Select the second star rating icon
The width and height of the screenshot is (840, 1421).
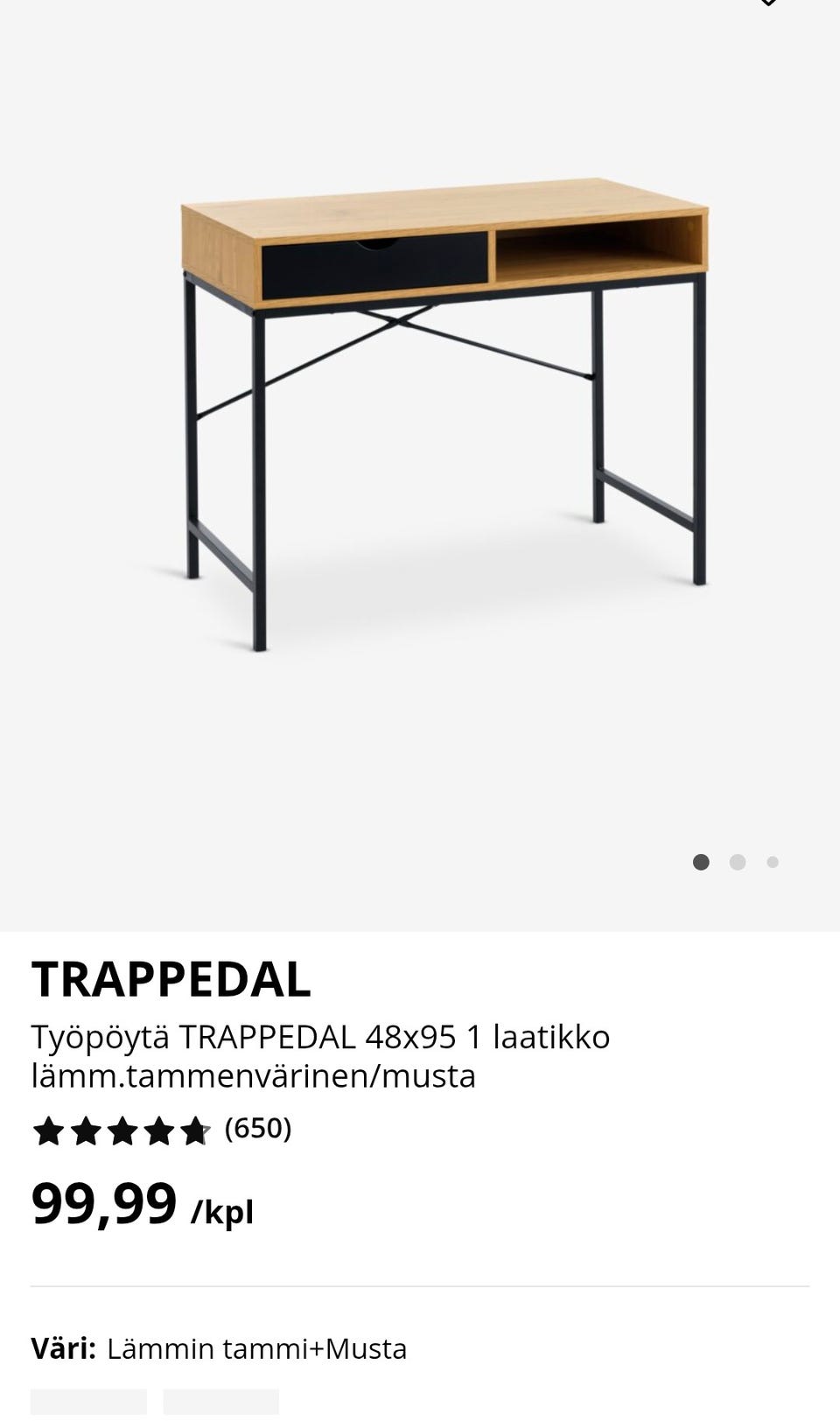[x=83, y=1129]
